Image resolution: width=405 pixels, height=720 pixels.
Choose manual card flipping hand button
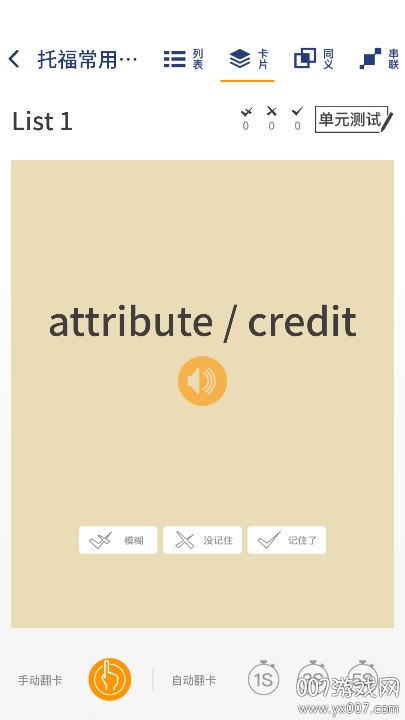coord(110,680)
